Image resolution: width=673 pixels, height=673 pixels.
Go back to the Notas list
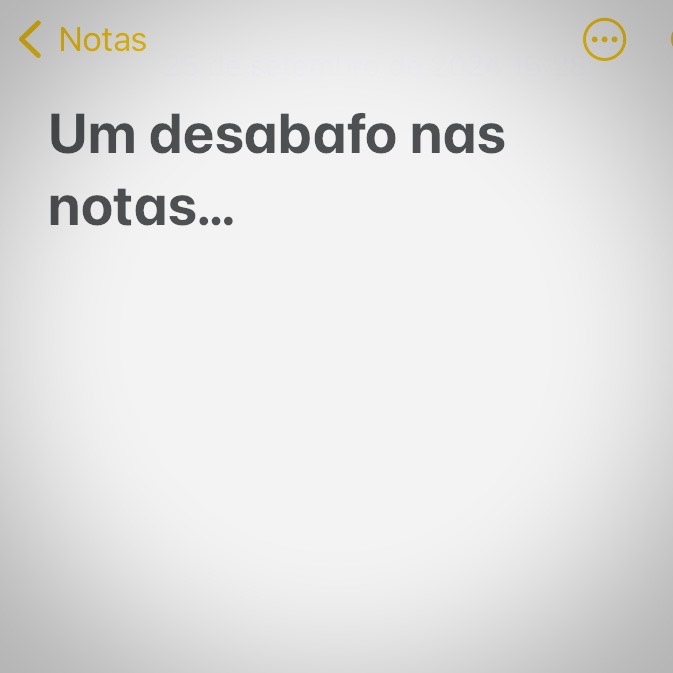pos(83,40)
